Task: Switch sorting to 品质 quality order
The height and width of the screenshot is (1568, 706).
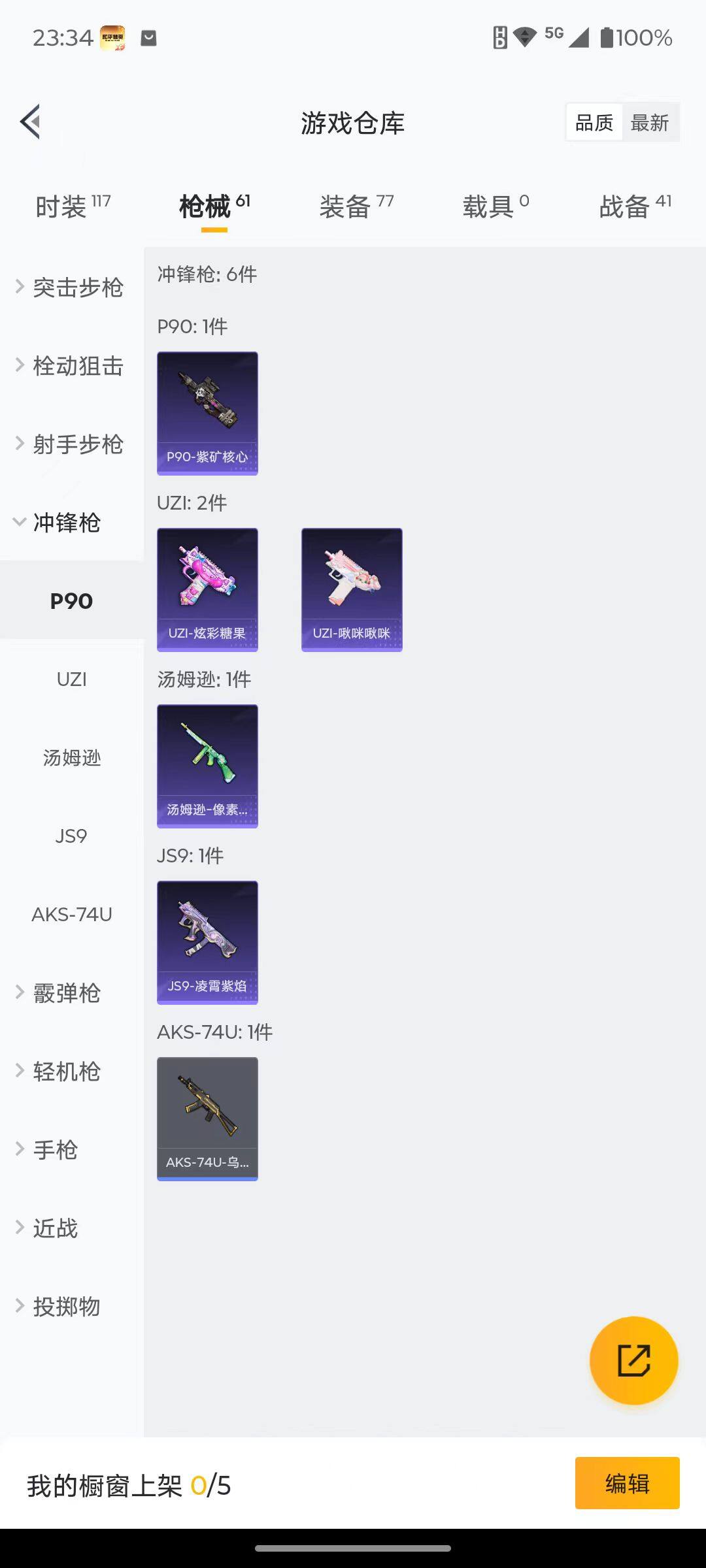Action: 593,122
